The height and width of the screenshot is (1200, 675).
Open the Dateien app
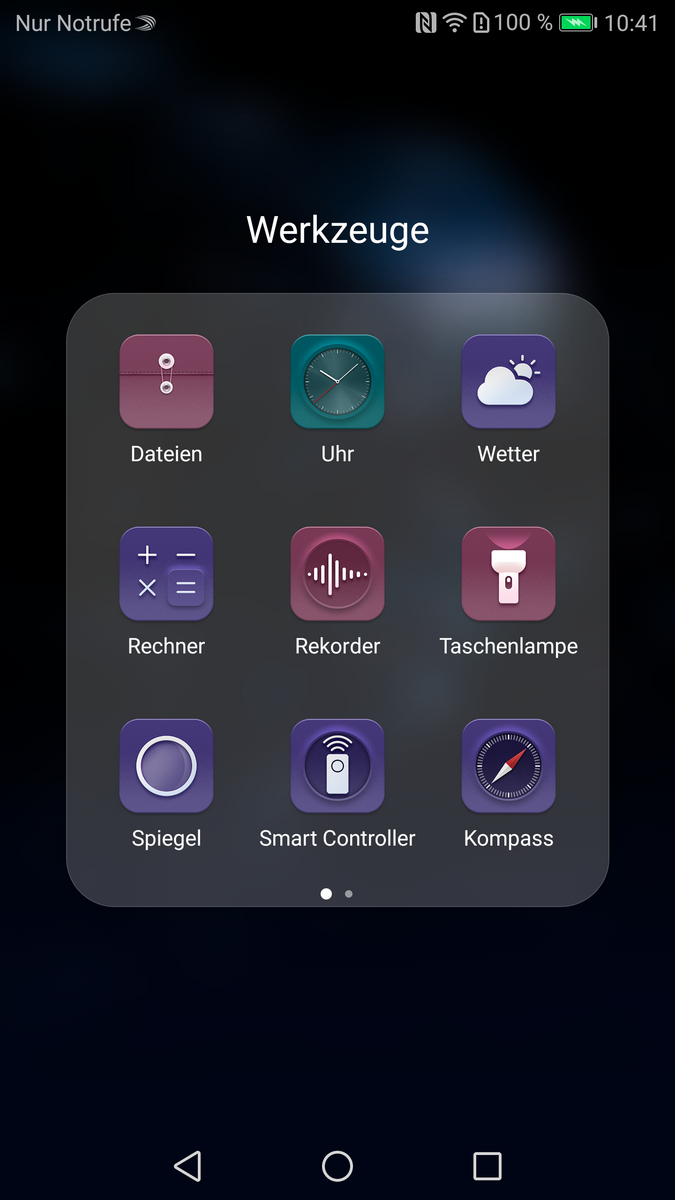(x=166, y=382)
